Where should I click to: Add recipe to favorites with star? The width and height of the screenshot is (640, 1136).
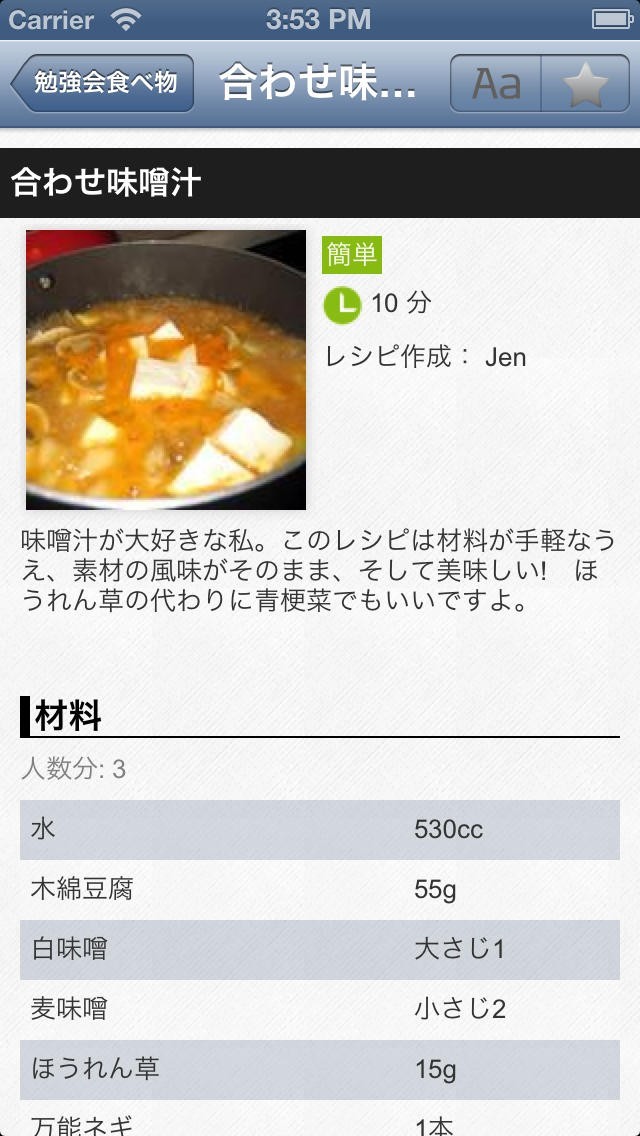[585, 84]
